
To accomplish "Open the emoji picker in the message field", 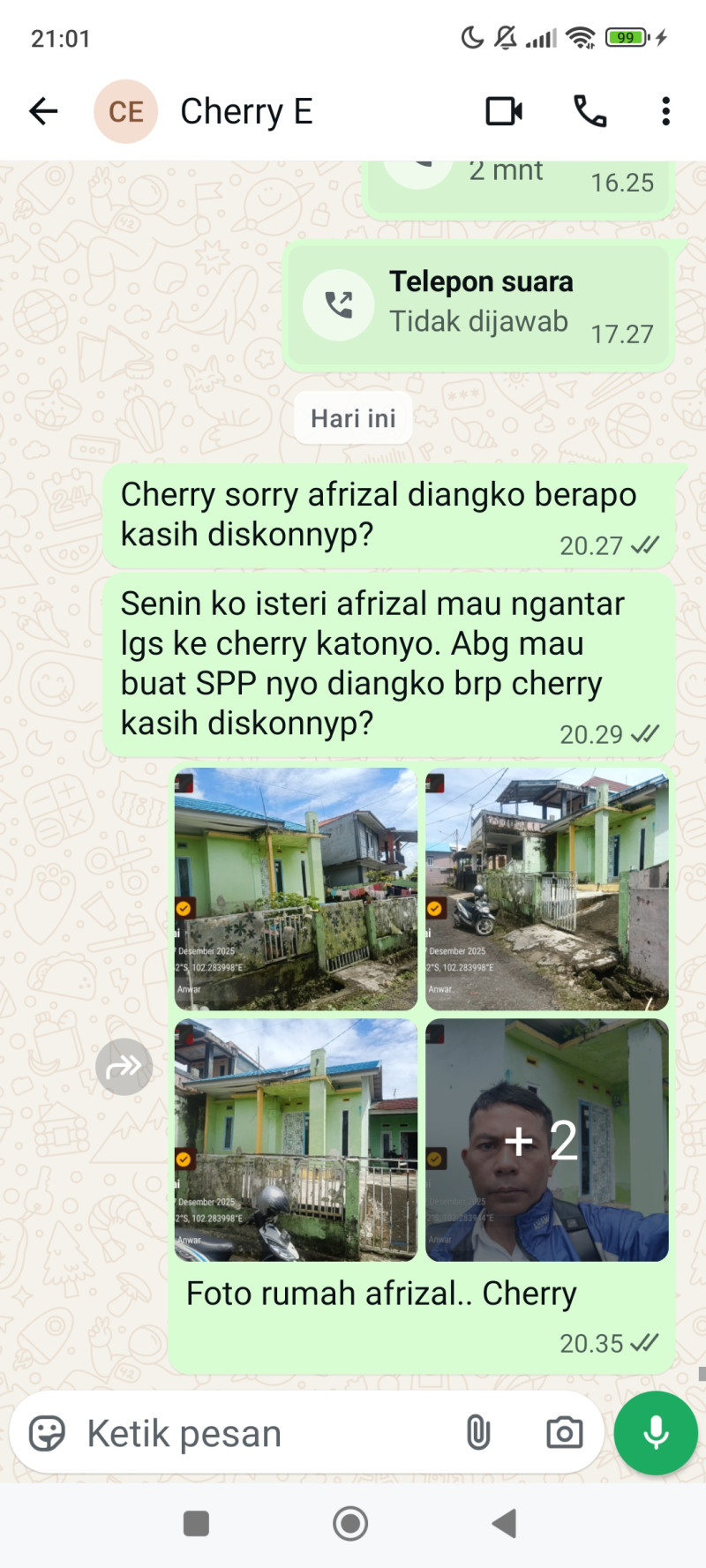I will pyautogui.click(x=48, y=1433).
